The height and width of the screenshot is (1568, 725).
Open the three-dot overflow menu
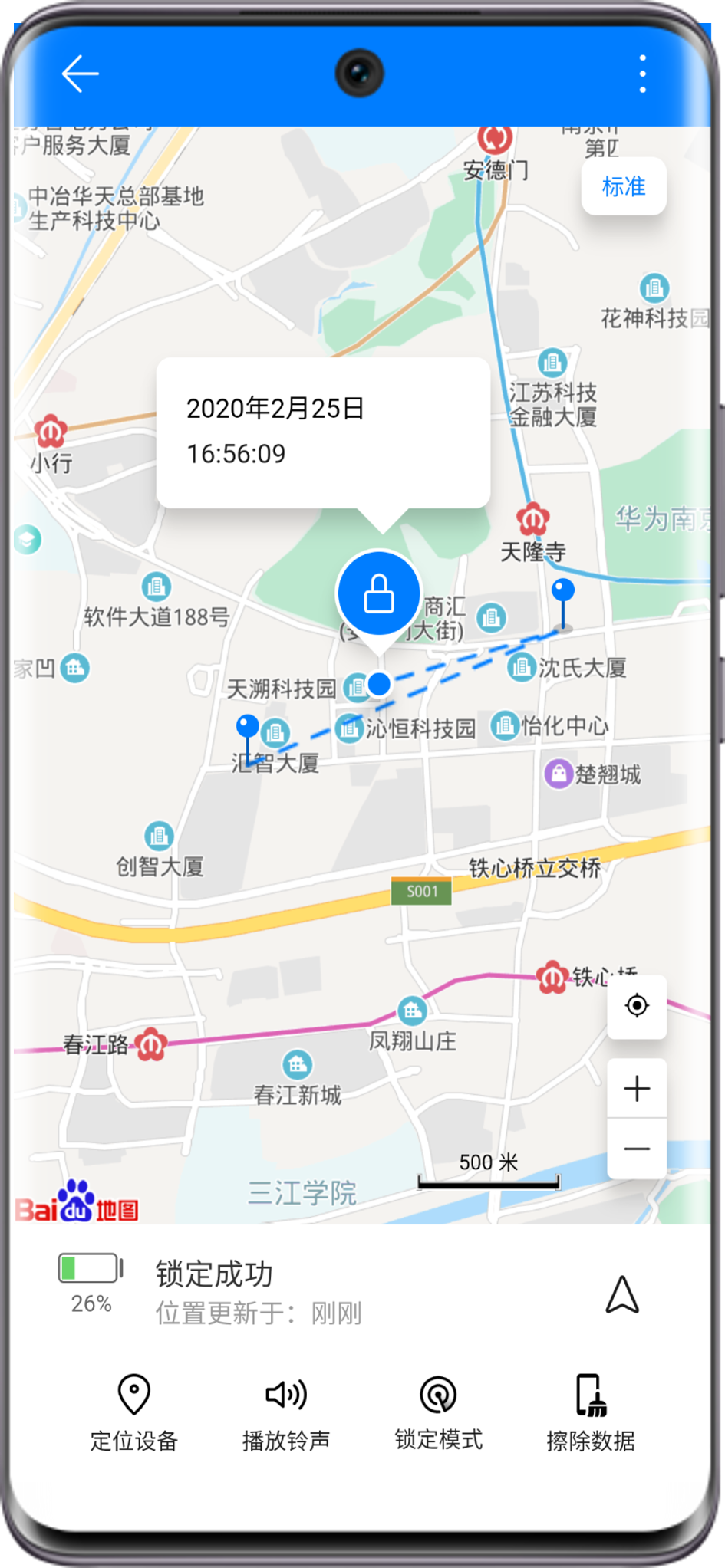pos(643,74)
